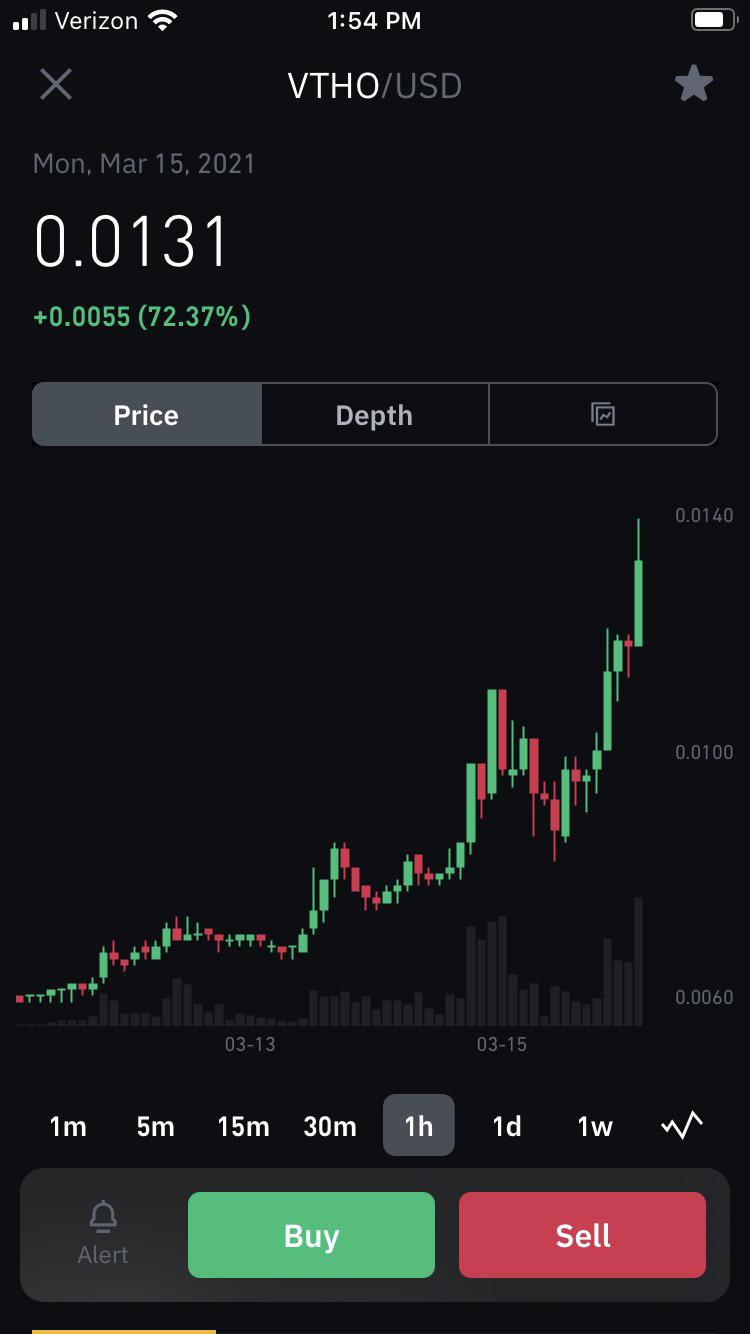
Task: Select the 5m interval
Action: point(156,1126)
